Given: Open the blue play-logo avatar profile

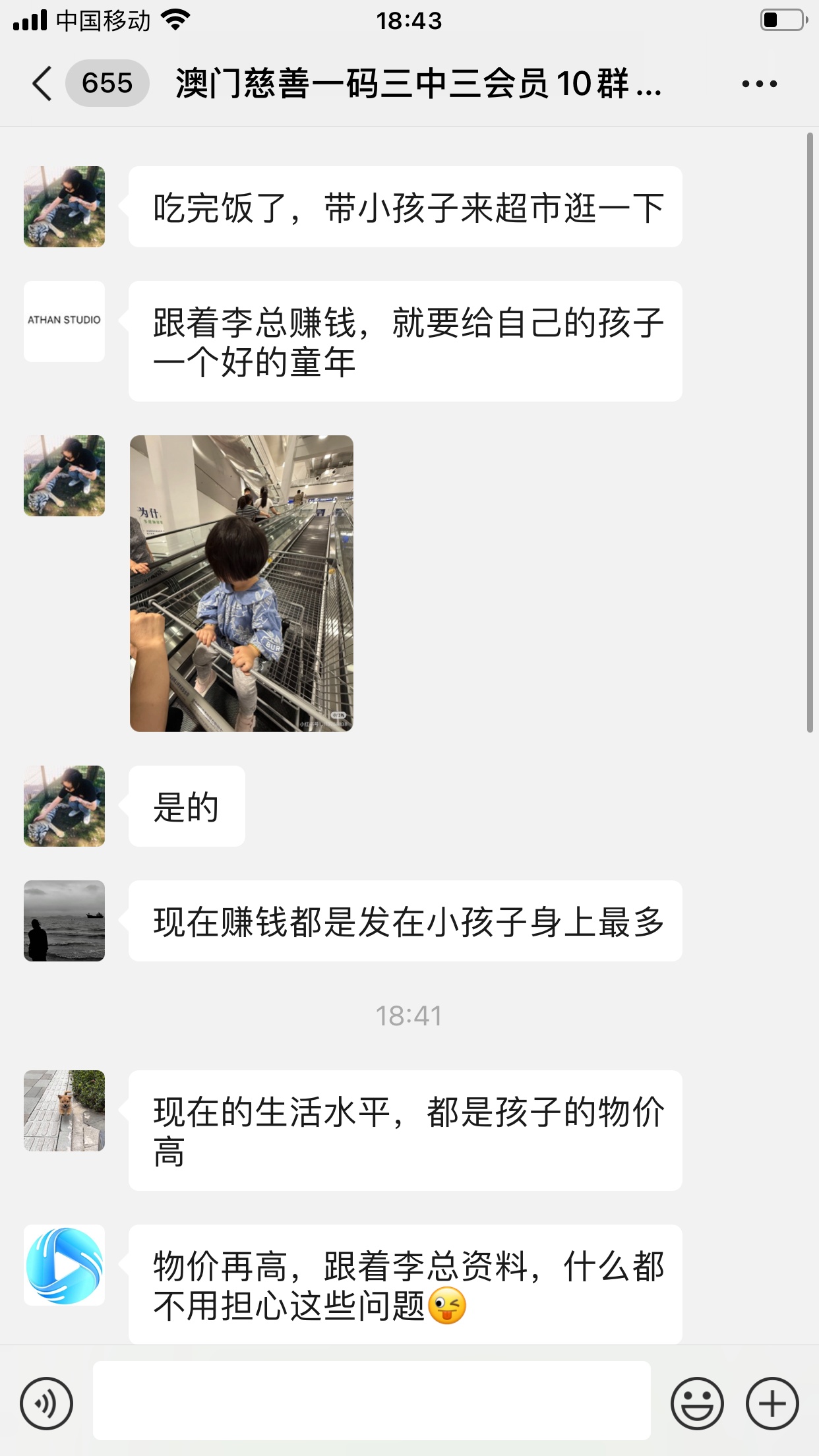Looking at the screenshot, I should 64,1265.
